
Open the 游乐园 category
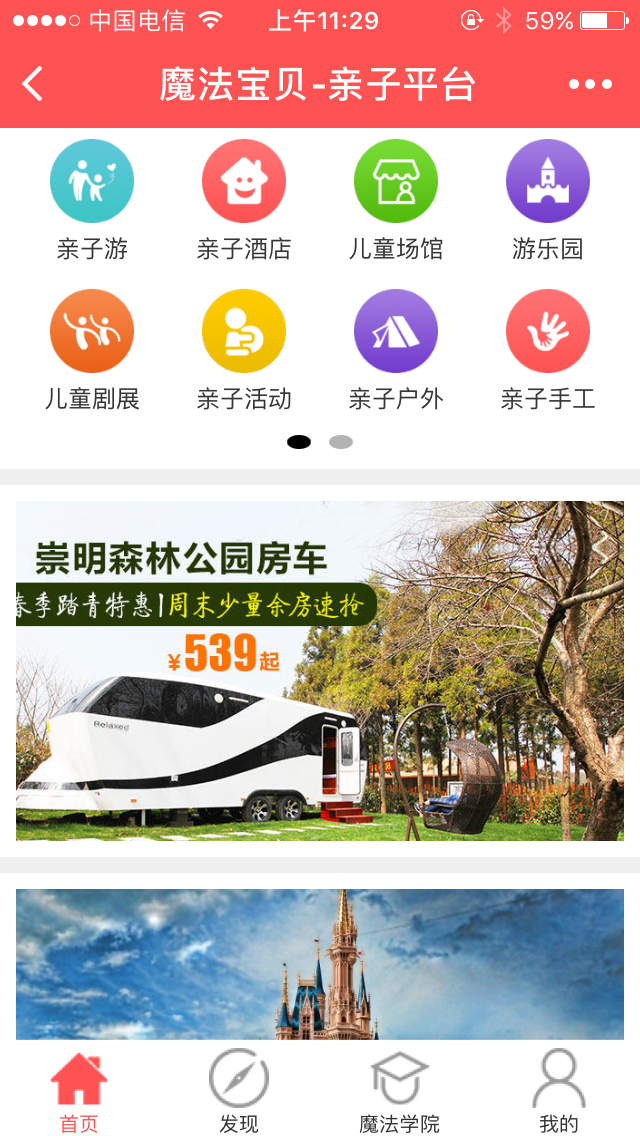[548, 200]
